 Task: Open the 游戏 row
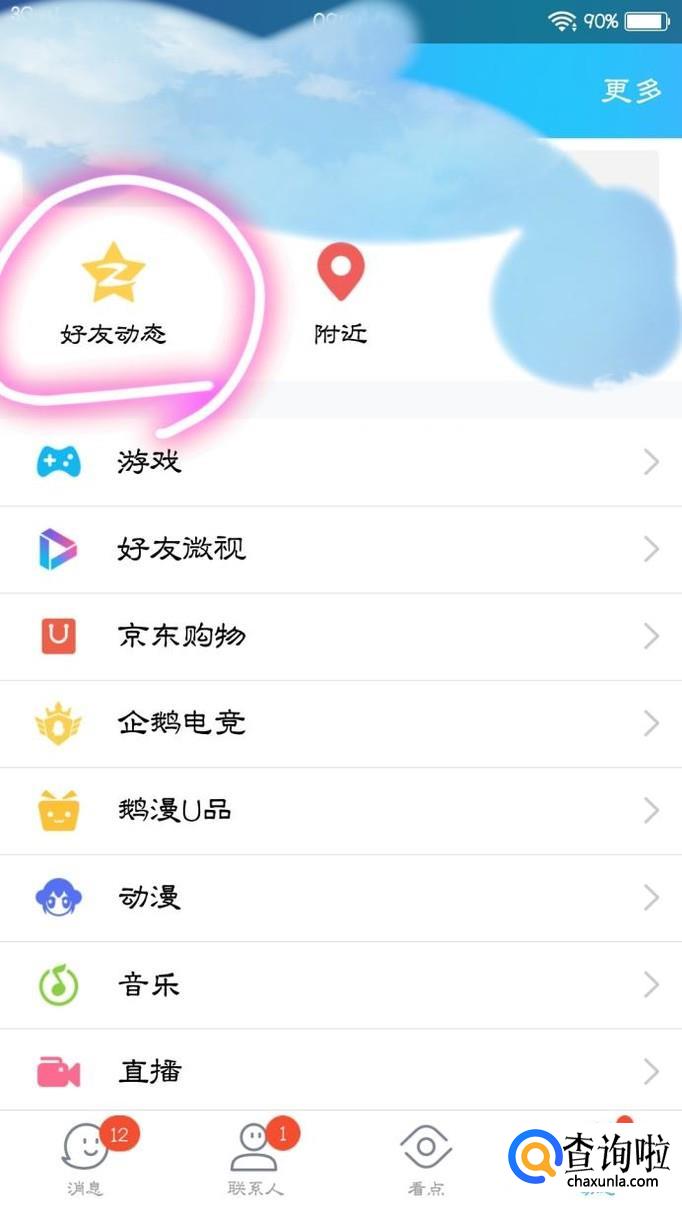pyautogui.click(x=340, y=462)
